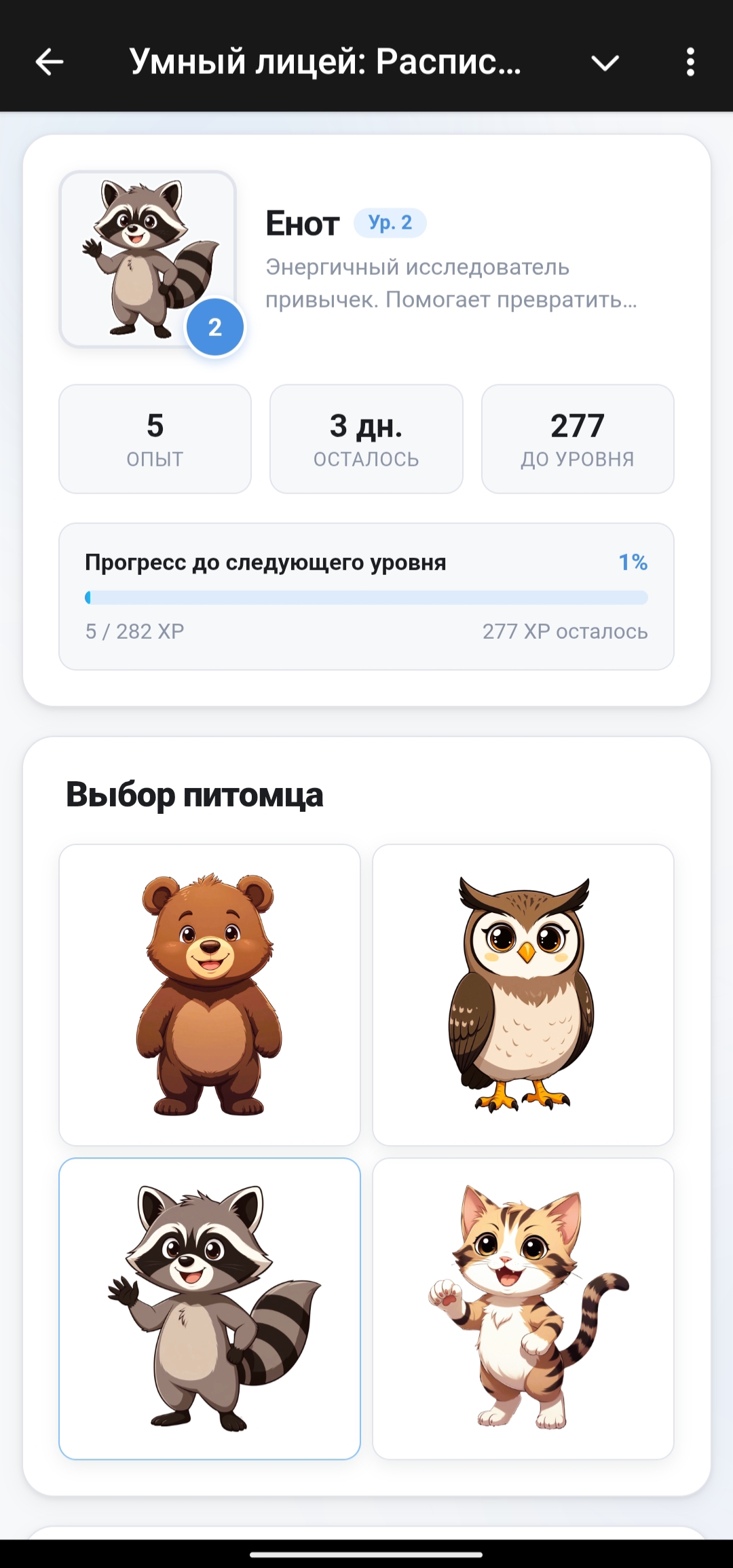
Task: Tap the 5 / 282 XP counter
Action: [x=134, y=631]
